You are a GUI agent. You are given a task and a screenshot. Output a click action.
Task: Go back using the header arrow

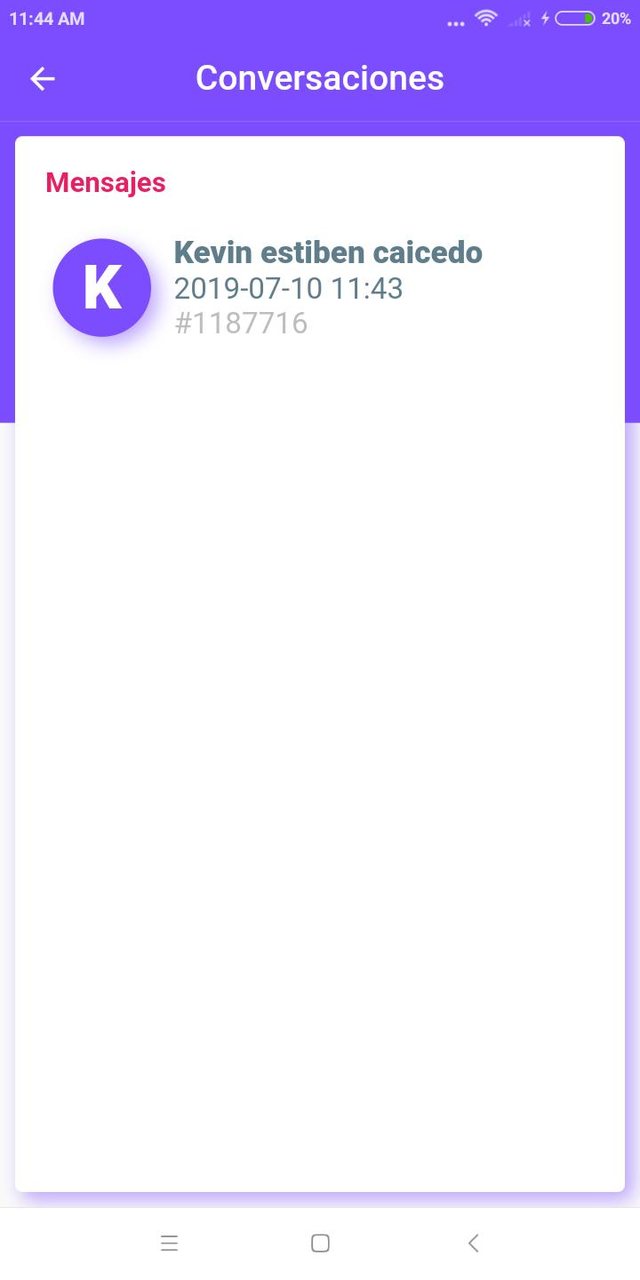42,79
